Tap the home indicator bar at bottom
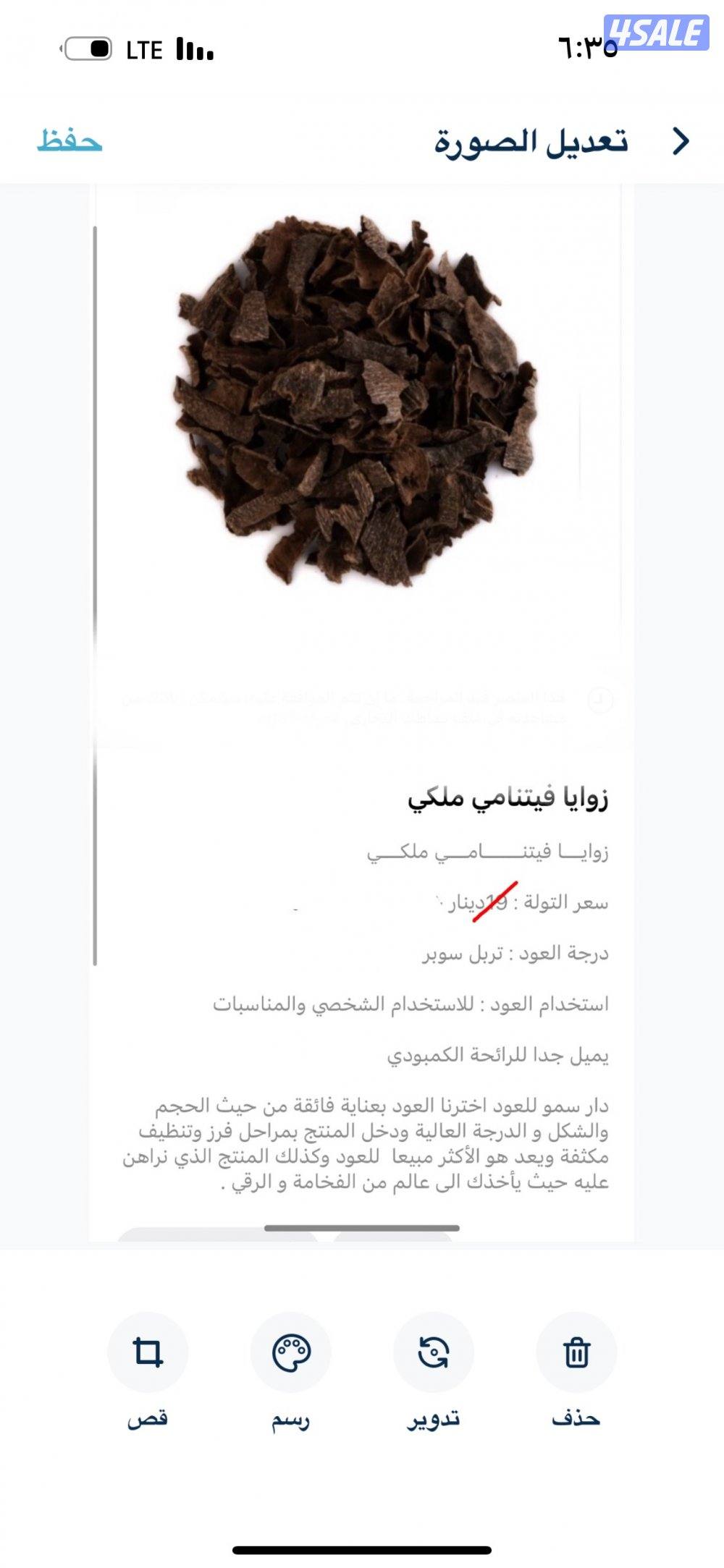Image resolution: width=724 pixels, height=1568 pixels. pos(362,1548)
